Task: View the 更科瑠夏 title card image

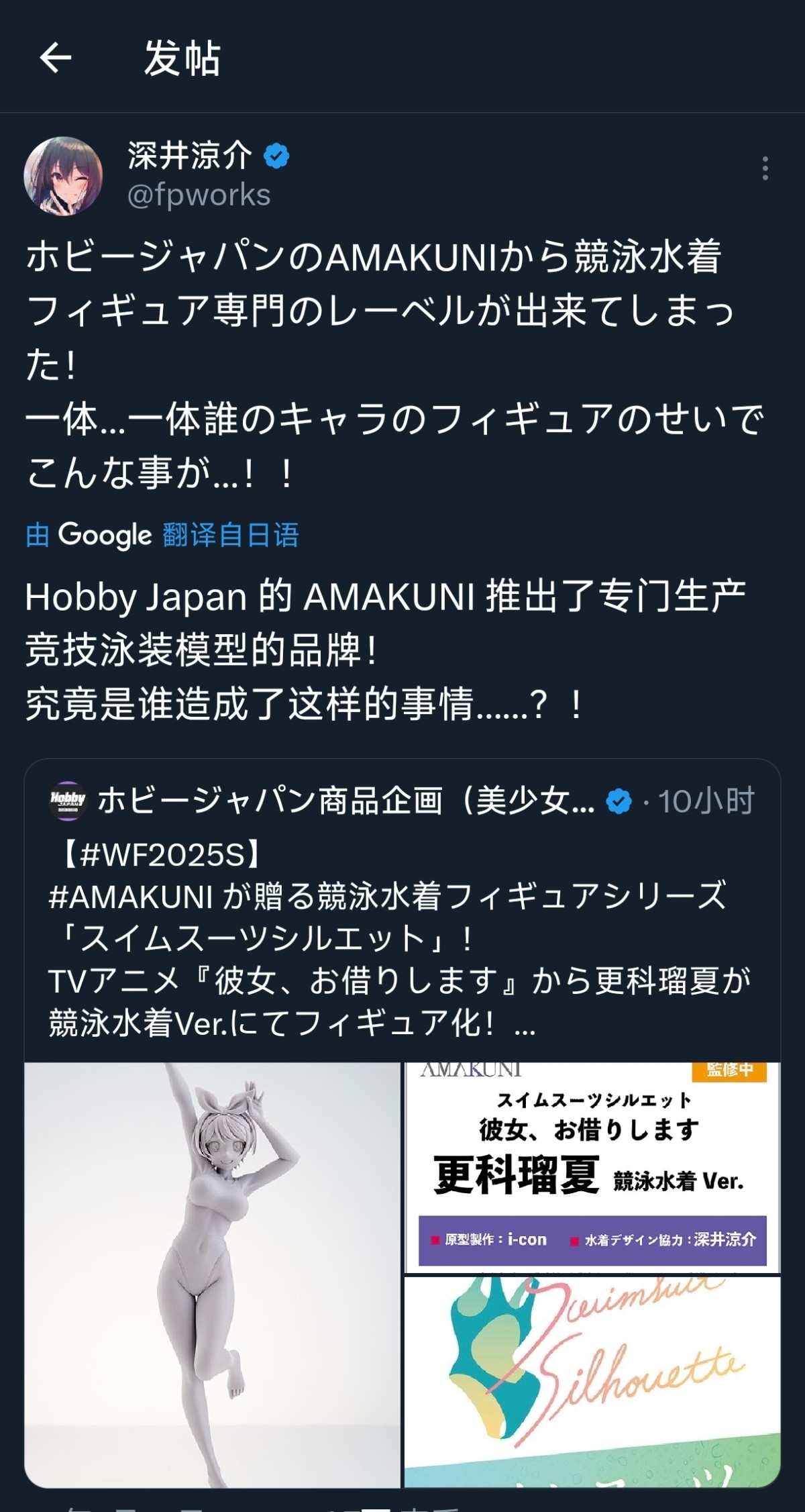Action: [592, 1166]
